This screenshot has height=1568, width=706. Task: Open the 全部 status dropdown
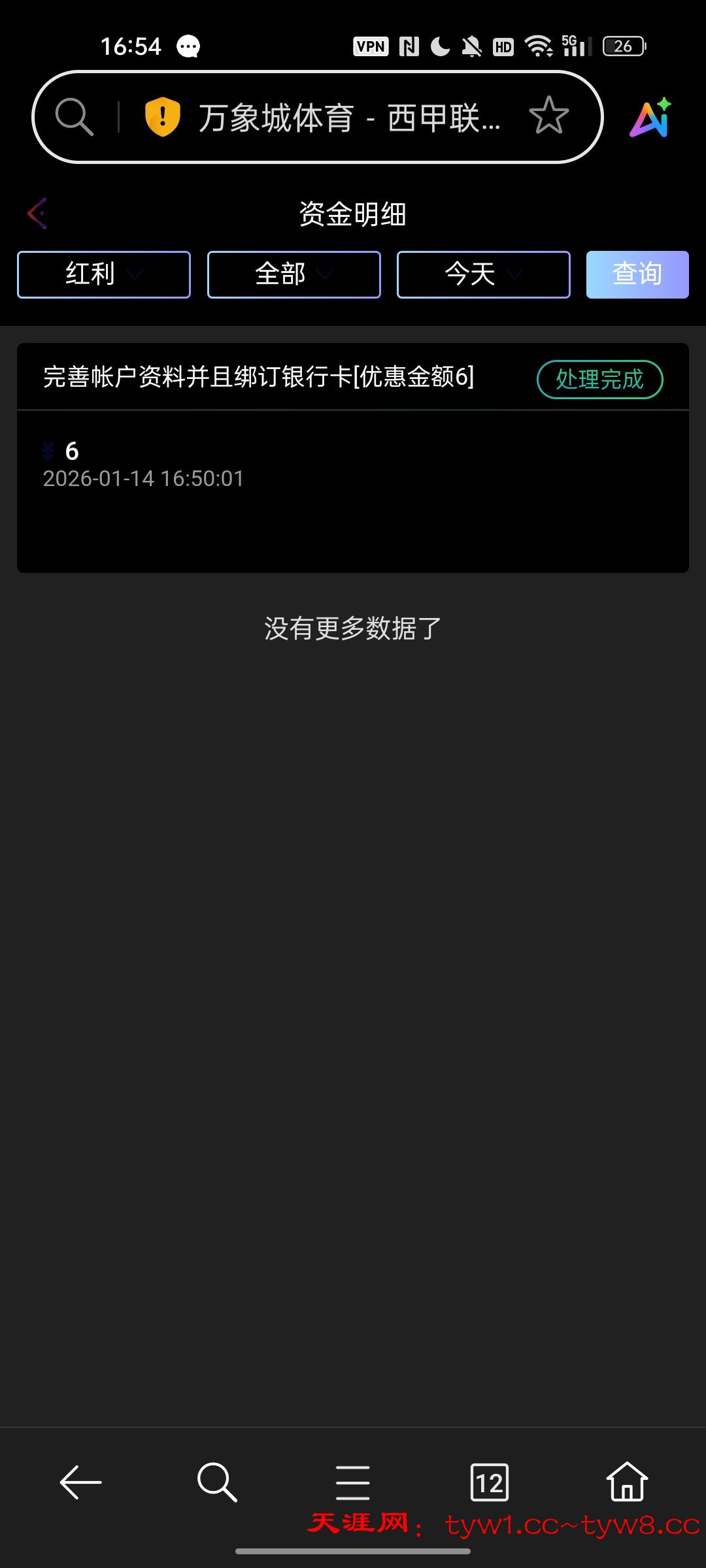(x=294, y=274)
